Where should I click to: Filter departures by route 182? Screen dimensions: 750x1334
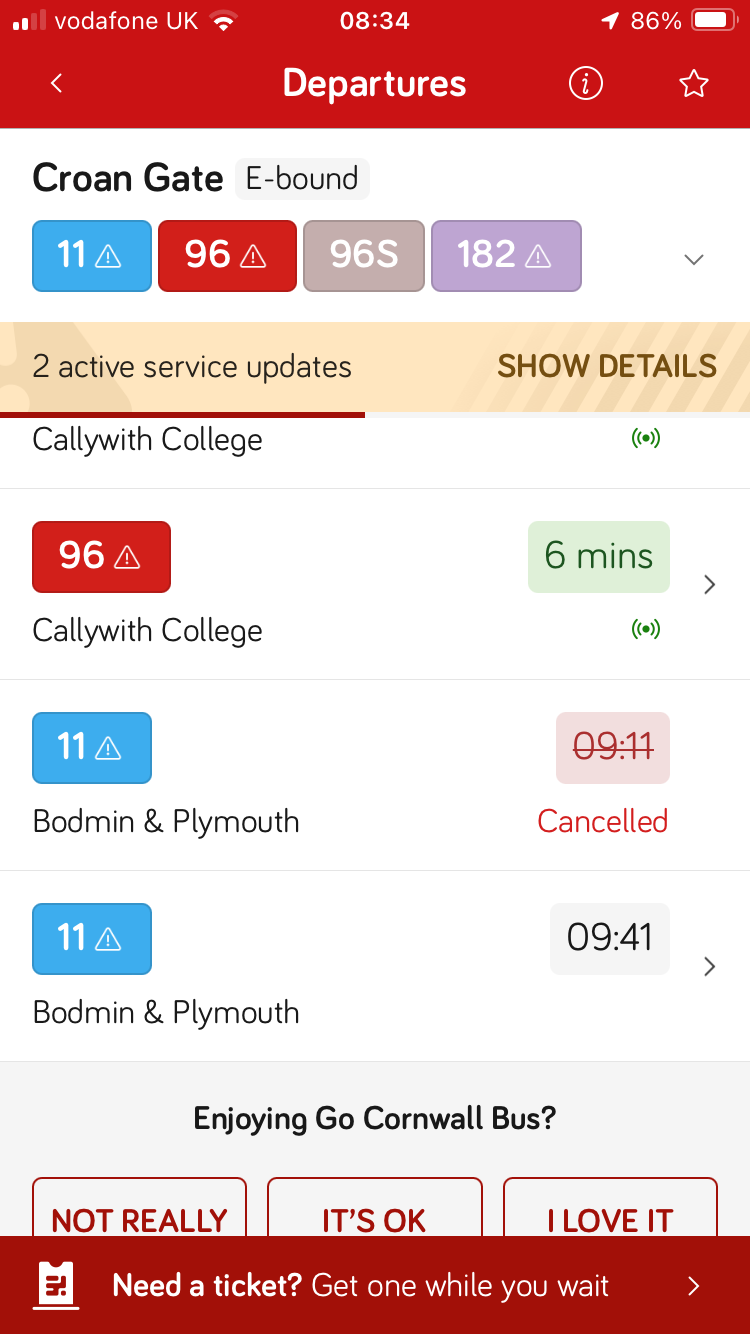(x=506, y=256)
